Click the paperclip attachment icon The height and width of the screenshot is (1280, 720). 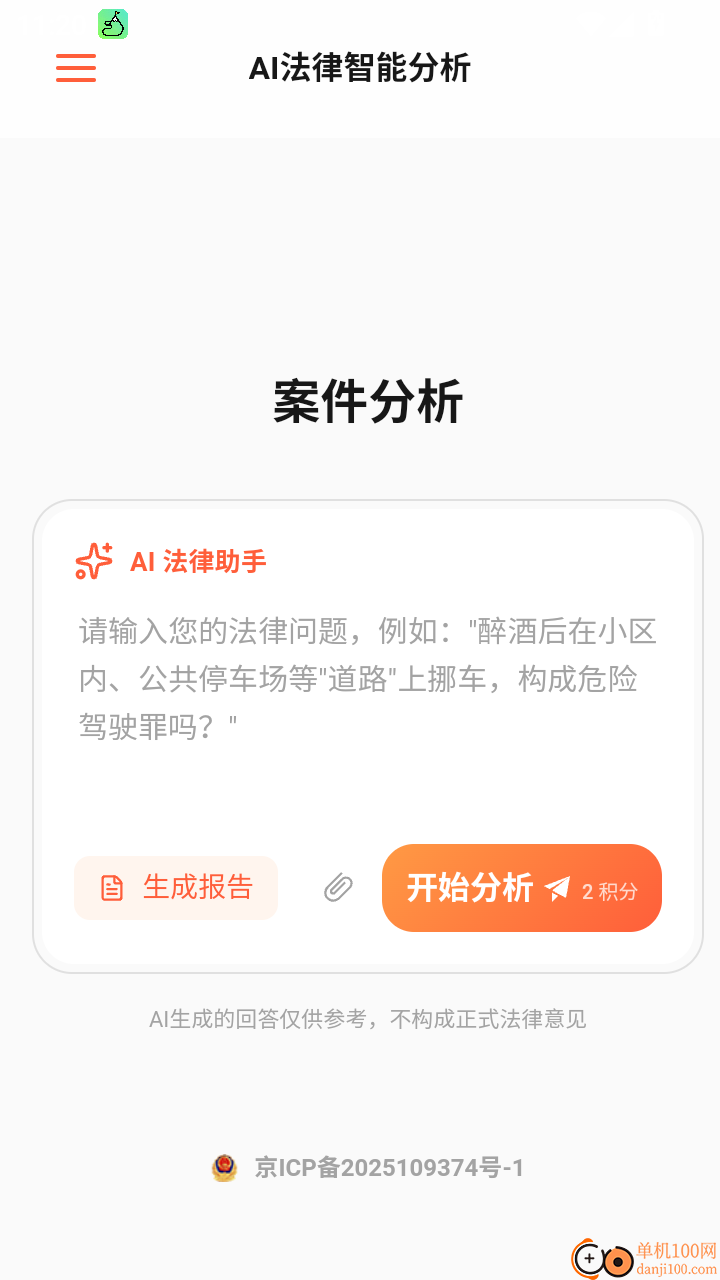pyautogui.click(x=338, y=888)
